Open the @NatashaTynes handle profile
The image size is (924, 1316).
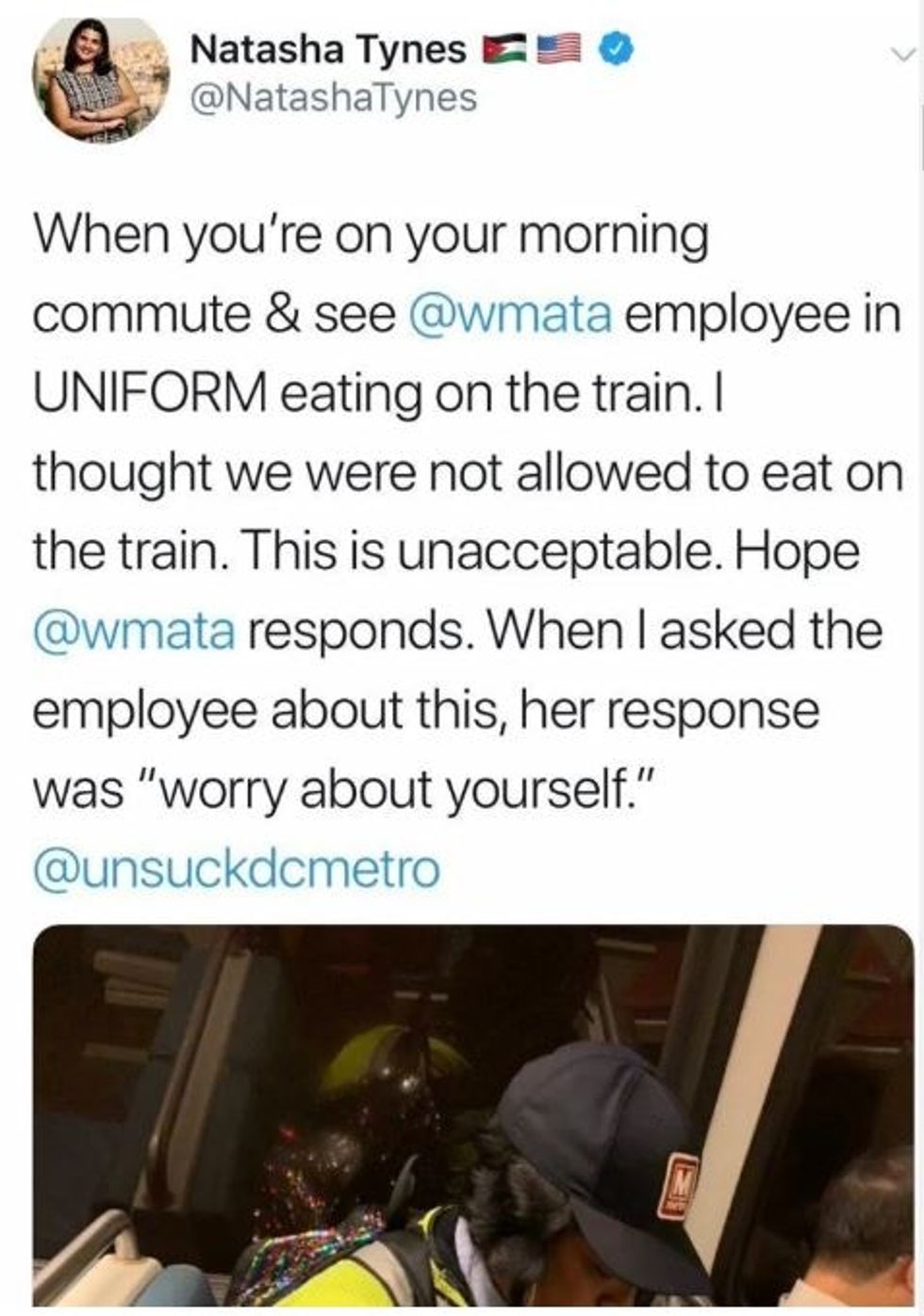pyautogui.click(x=333, y=97)
